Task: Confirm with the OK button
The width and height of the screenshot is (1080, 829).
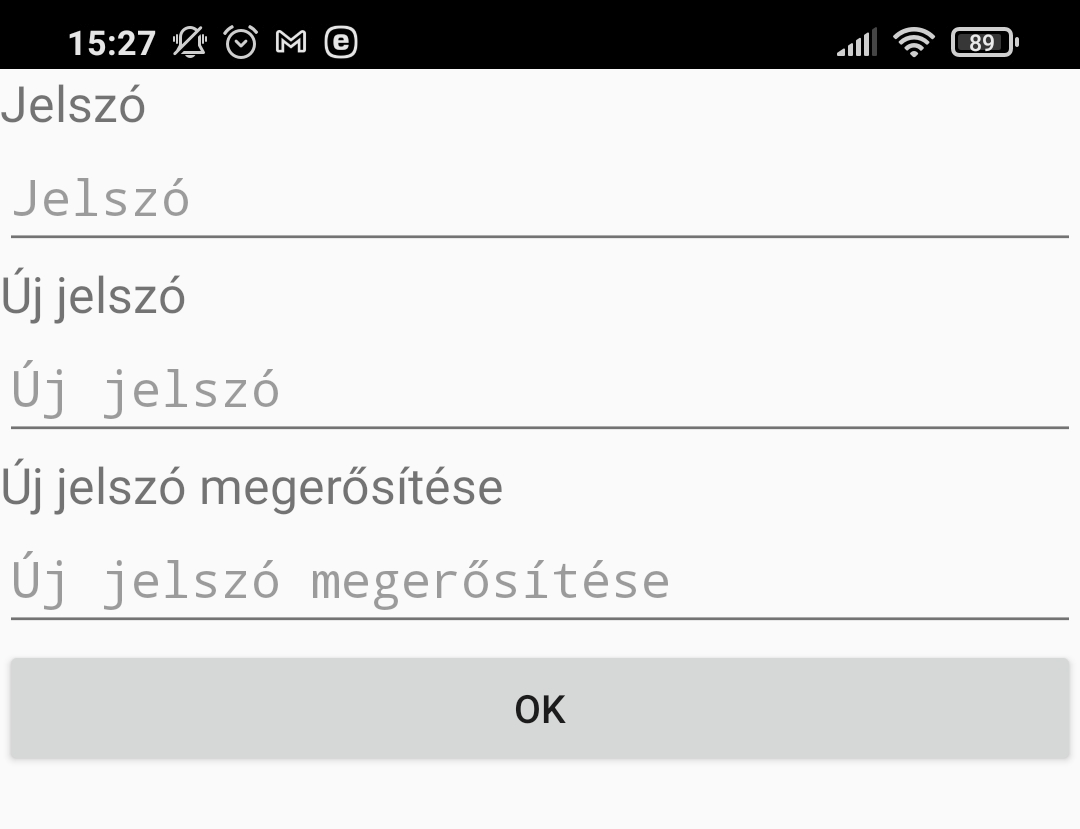Action: coord(540,708)
